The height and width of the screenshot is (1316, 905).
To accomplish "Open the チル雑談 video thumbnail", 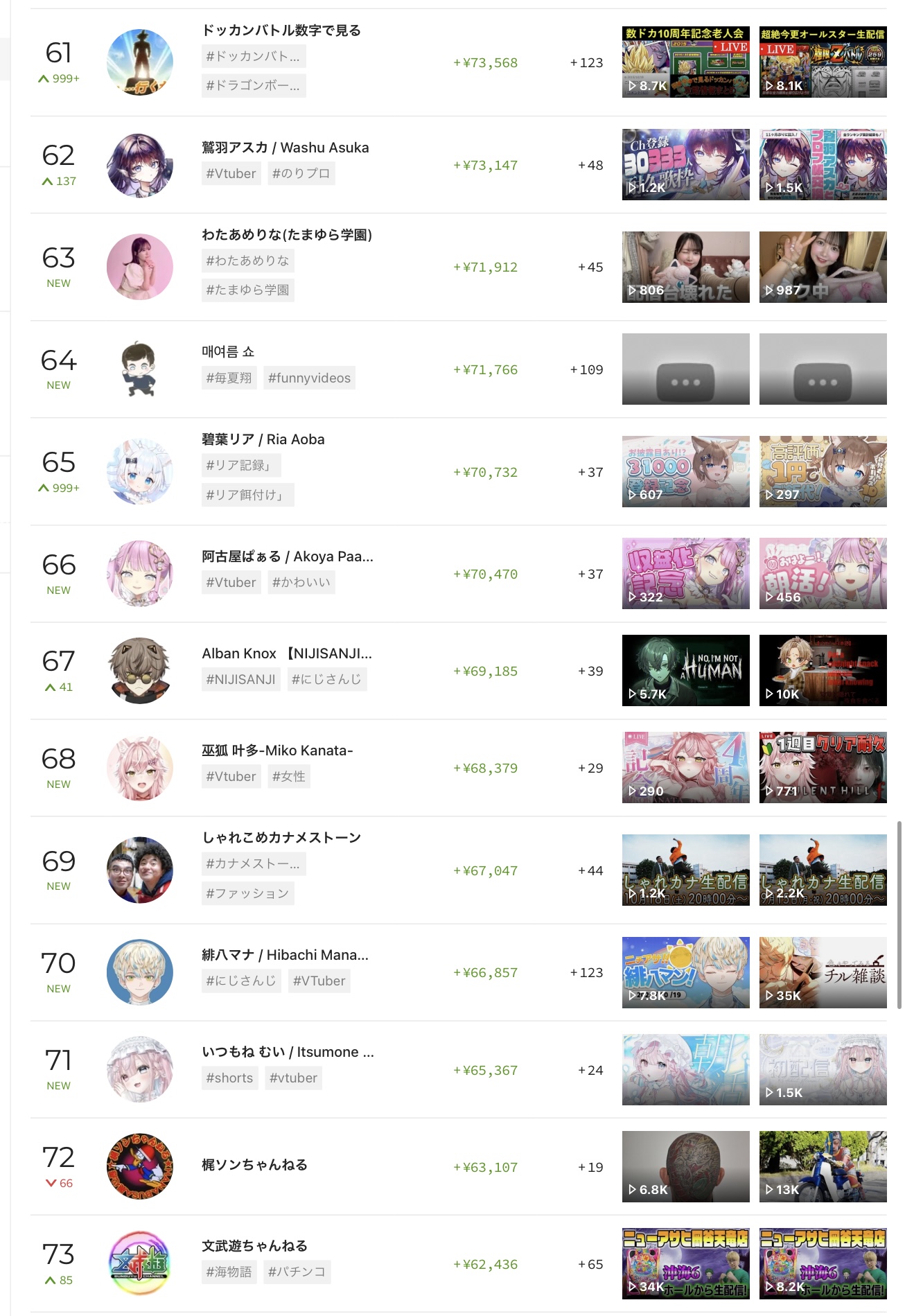I will [x=823, y=972].
